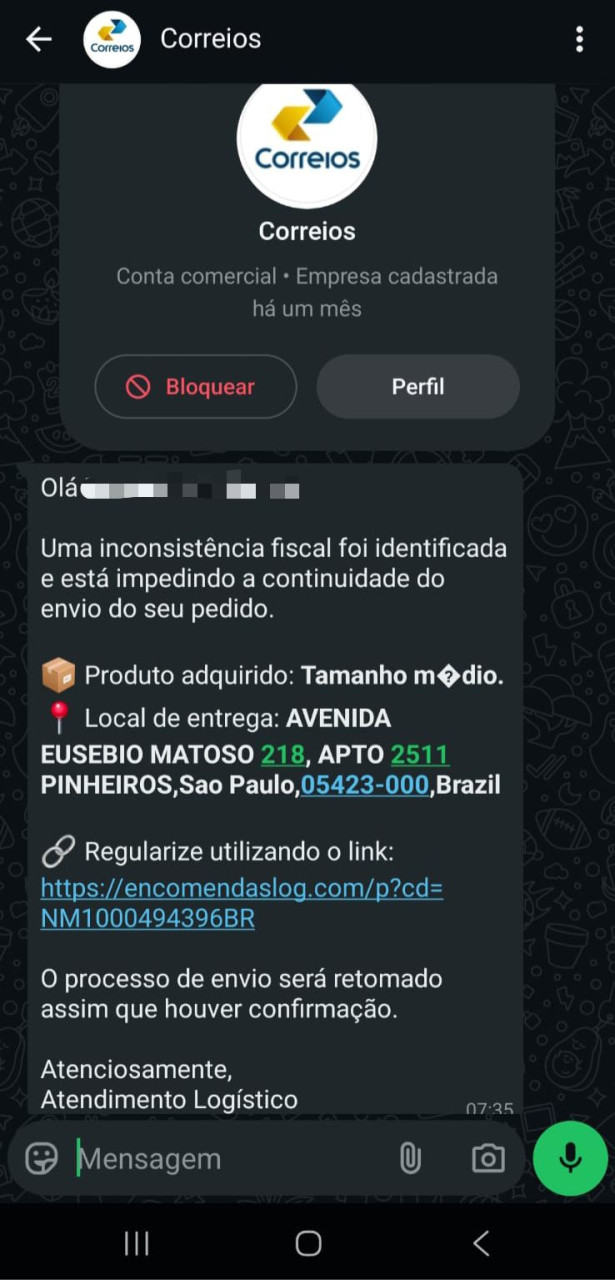Show recent apps from navigation bar

point(136,1243)
